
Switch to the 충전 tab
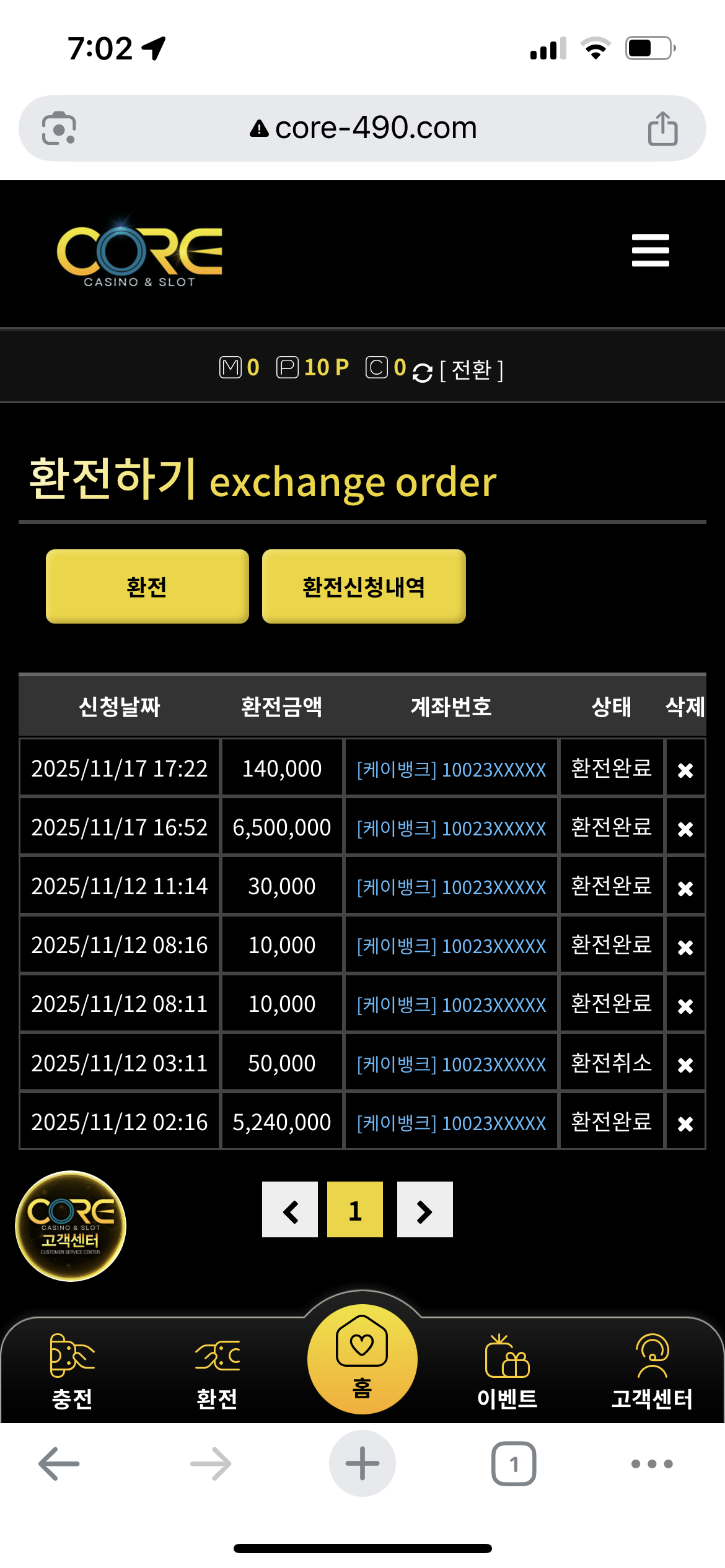72,1371
